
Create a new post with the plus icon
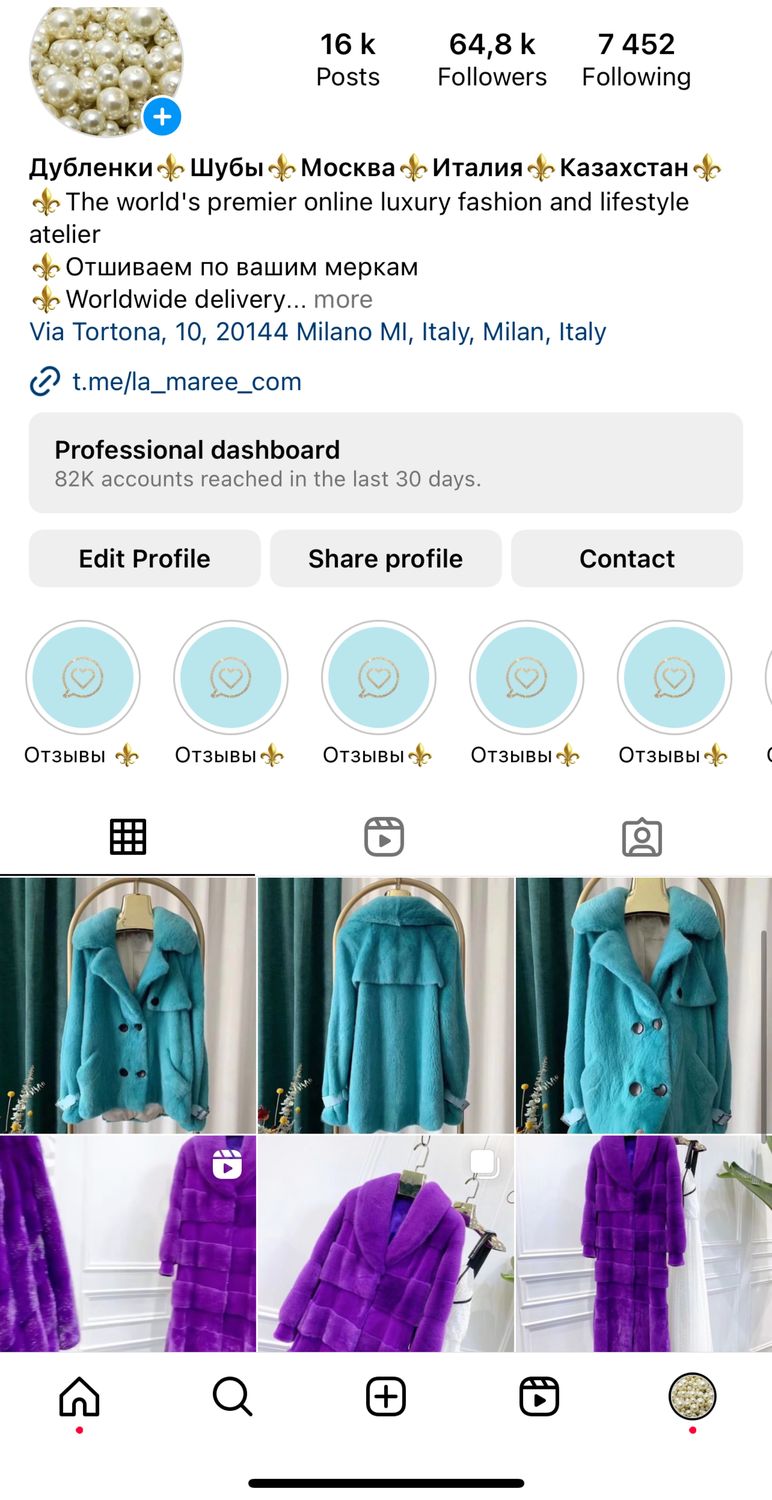[x=386, y=1396]
